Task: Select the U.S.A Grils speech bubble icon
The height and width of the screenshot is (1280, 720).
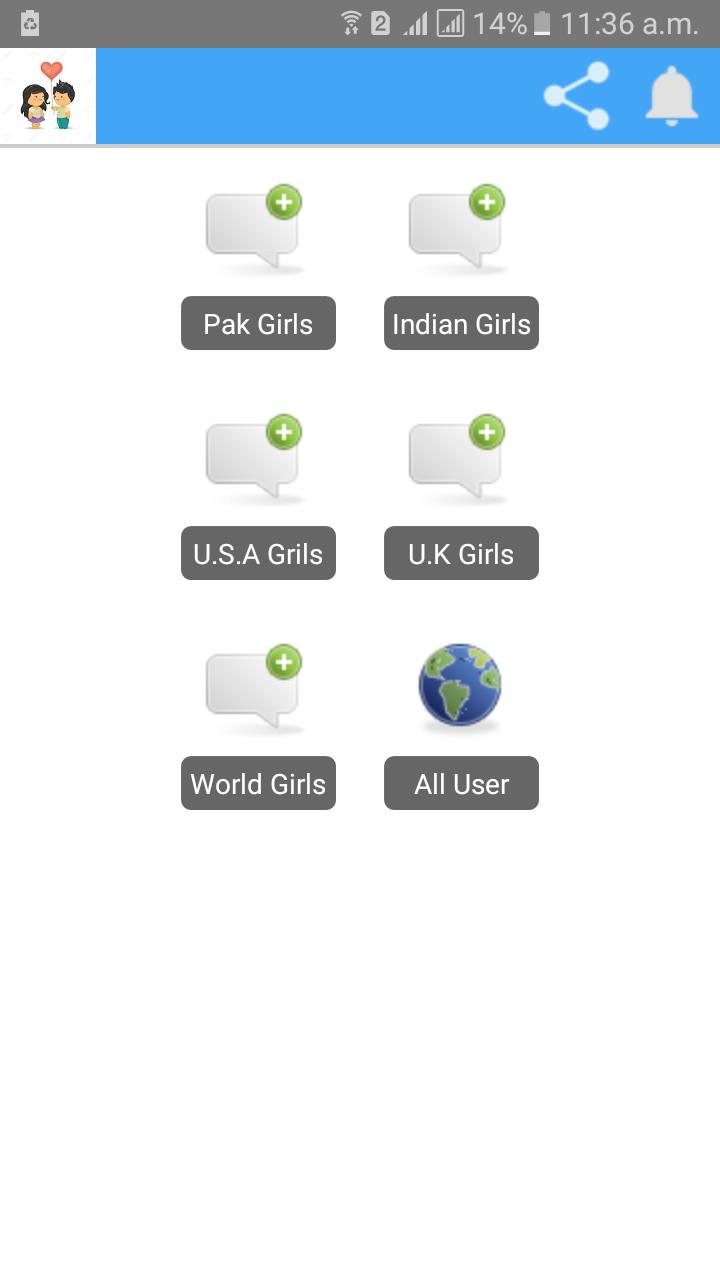Action: pos(250,460)
